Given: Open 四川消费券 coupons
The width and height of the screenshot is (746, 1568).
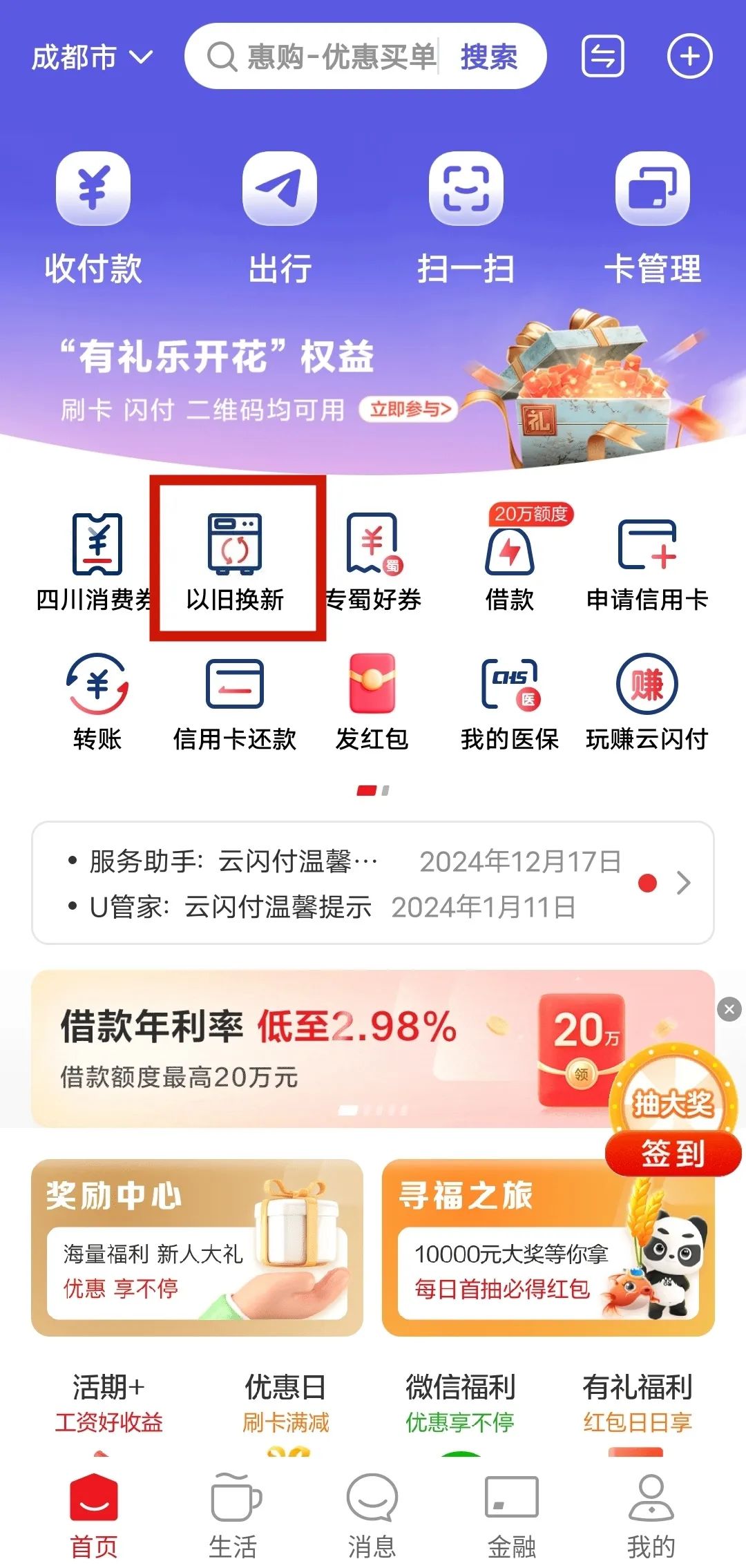Looking at the screenshot, I should click(97, 561).
